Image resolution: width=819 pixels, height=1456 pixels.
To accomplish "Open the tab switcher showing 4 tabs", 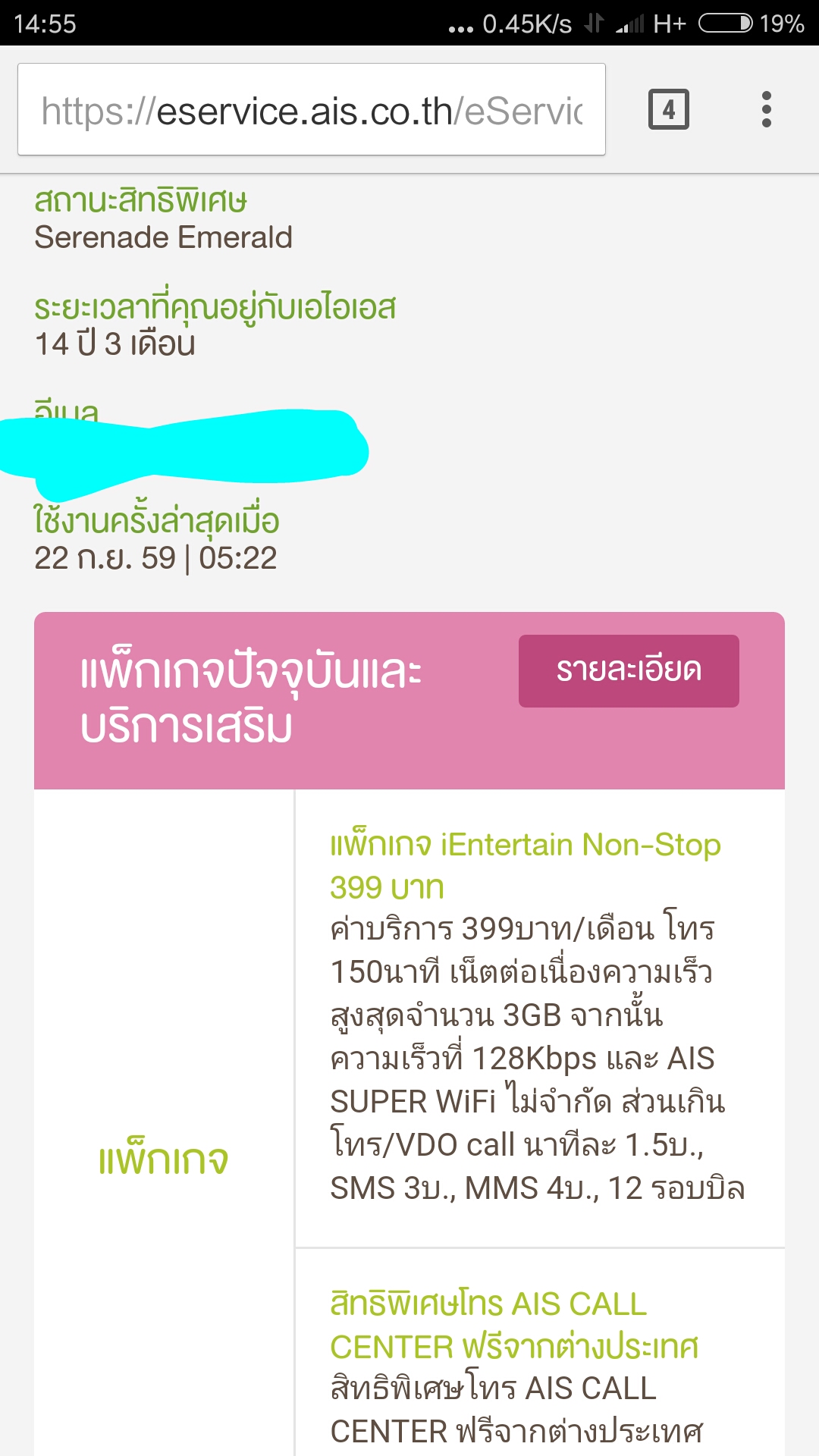I will (669, 110).
